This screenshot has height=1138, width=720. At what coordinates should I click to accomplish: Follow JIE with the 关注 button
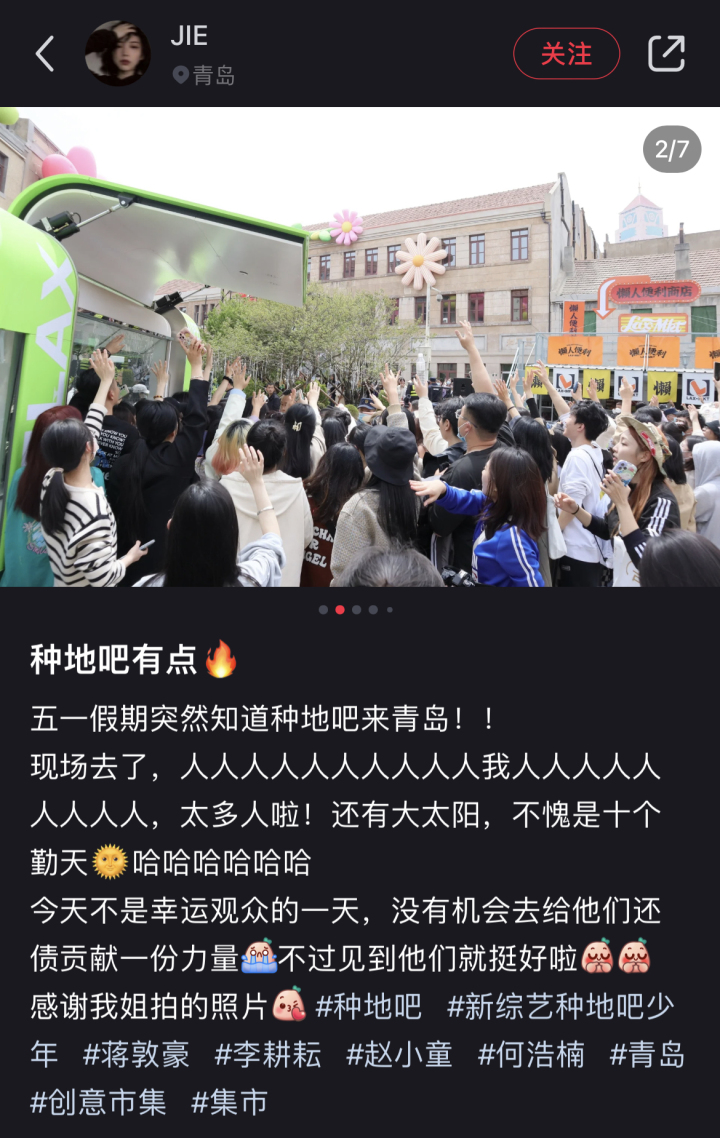566,54
